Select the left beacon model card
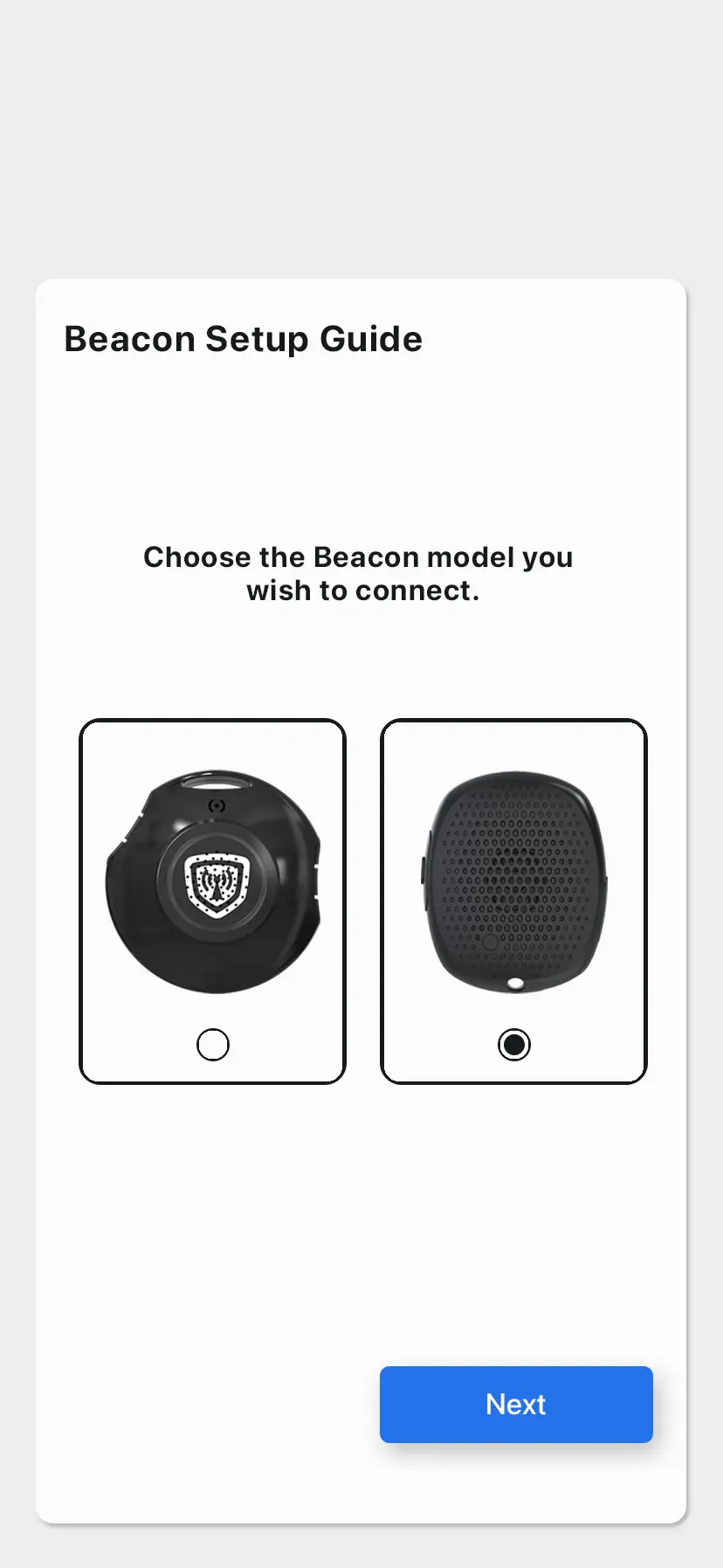This screenshot has width=723, height=1568. coord(213,900)
